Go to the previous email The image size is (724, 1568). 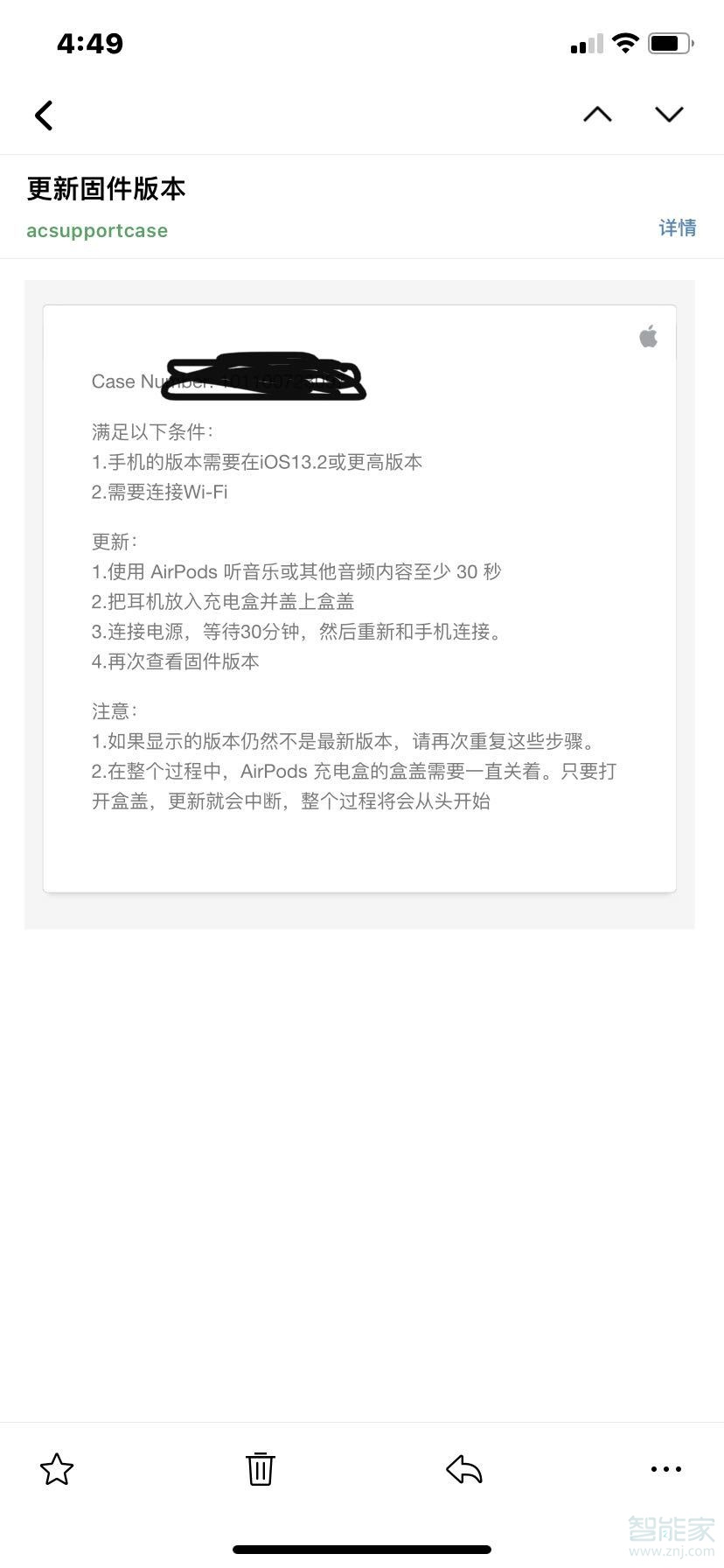(x=597, y=115)
